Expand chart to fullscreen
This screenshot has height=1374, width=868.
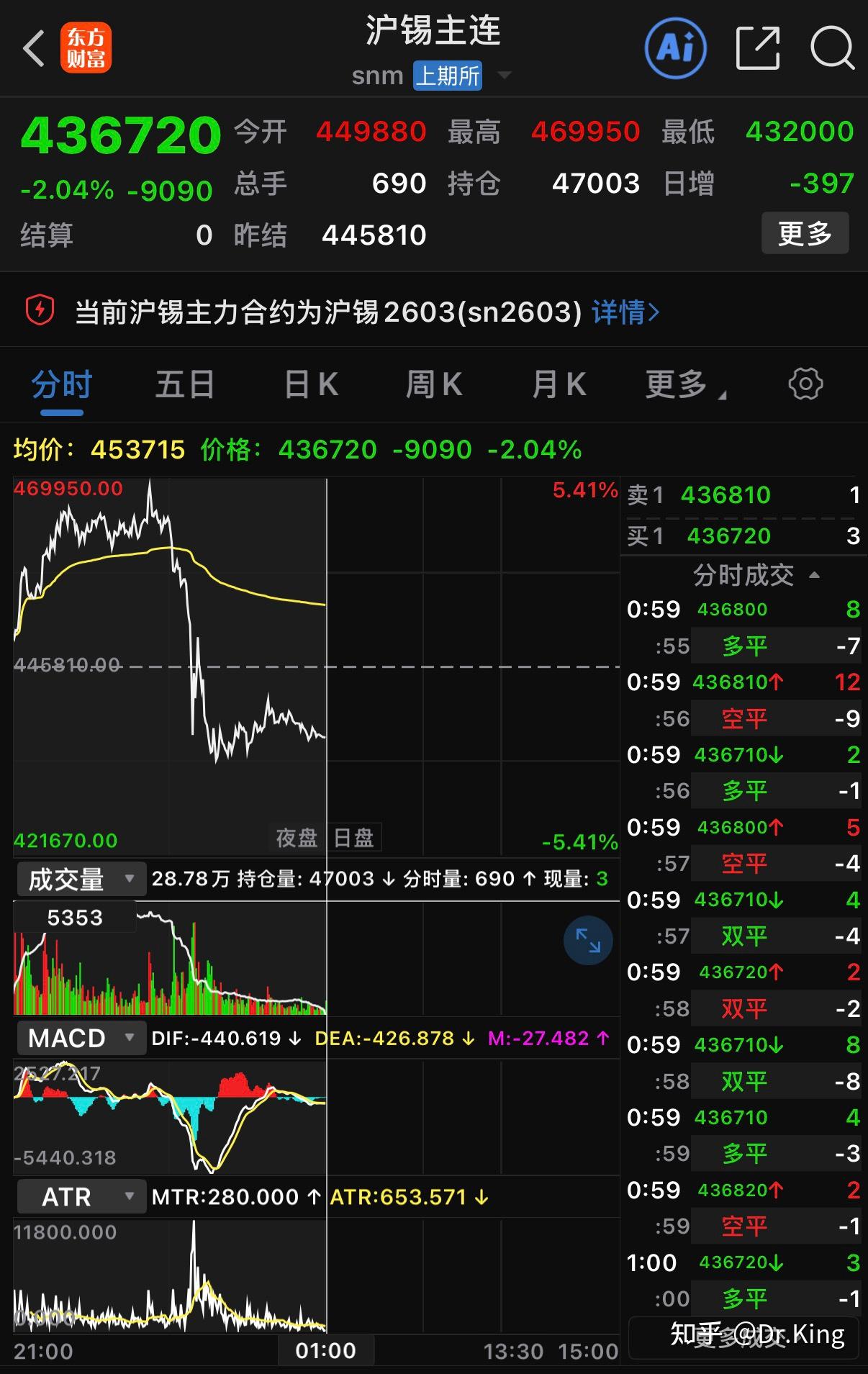point(588,940)
